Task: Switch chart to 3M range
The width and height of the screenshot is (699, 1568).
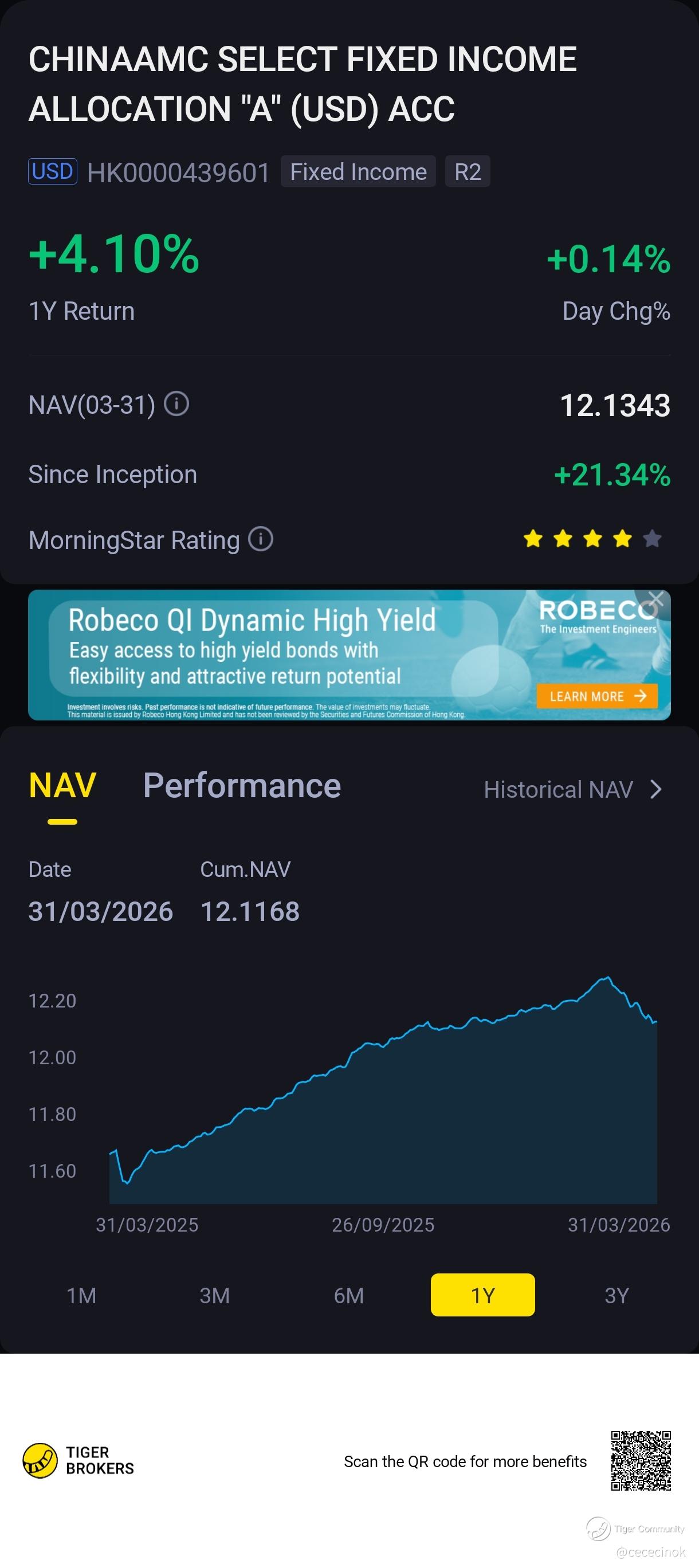Action: tap(215, 1295)
